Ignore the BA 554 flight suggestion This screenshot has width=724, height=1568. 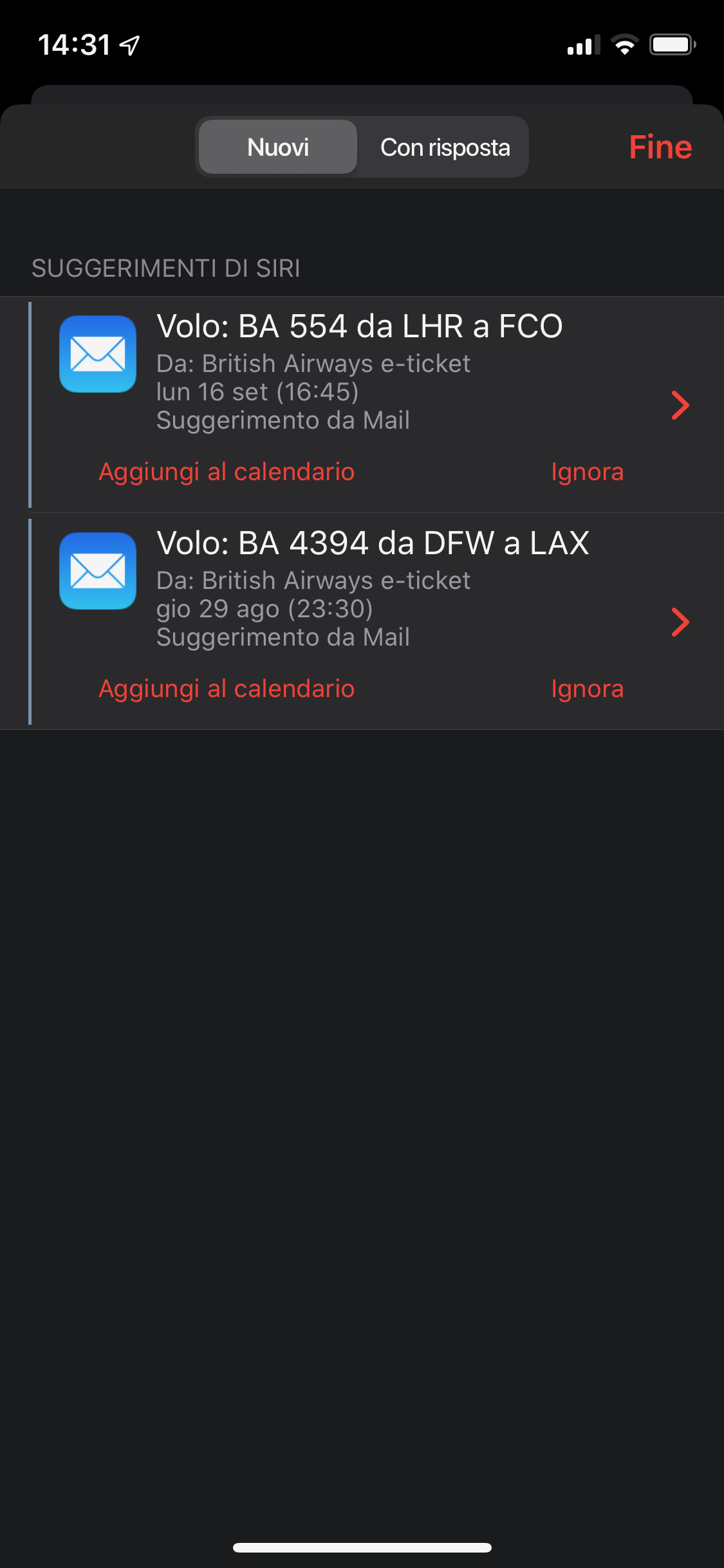click(587, 472)
